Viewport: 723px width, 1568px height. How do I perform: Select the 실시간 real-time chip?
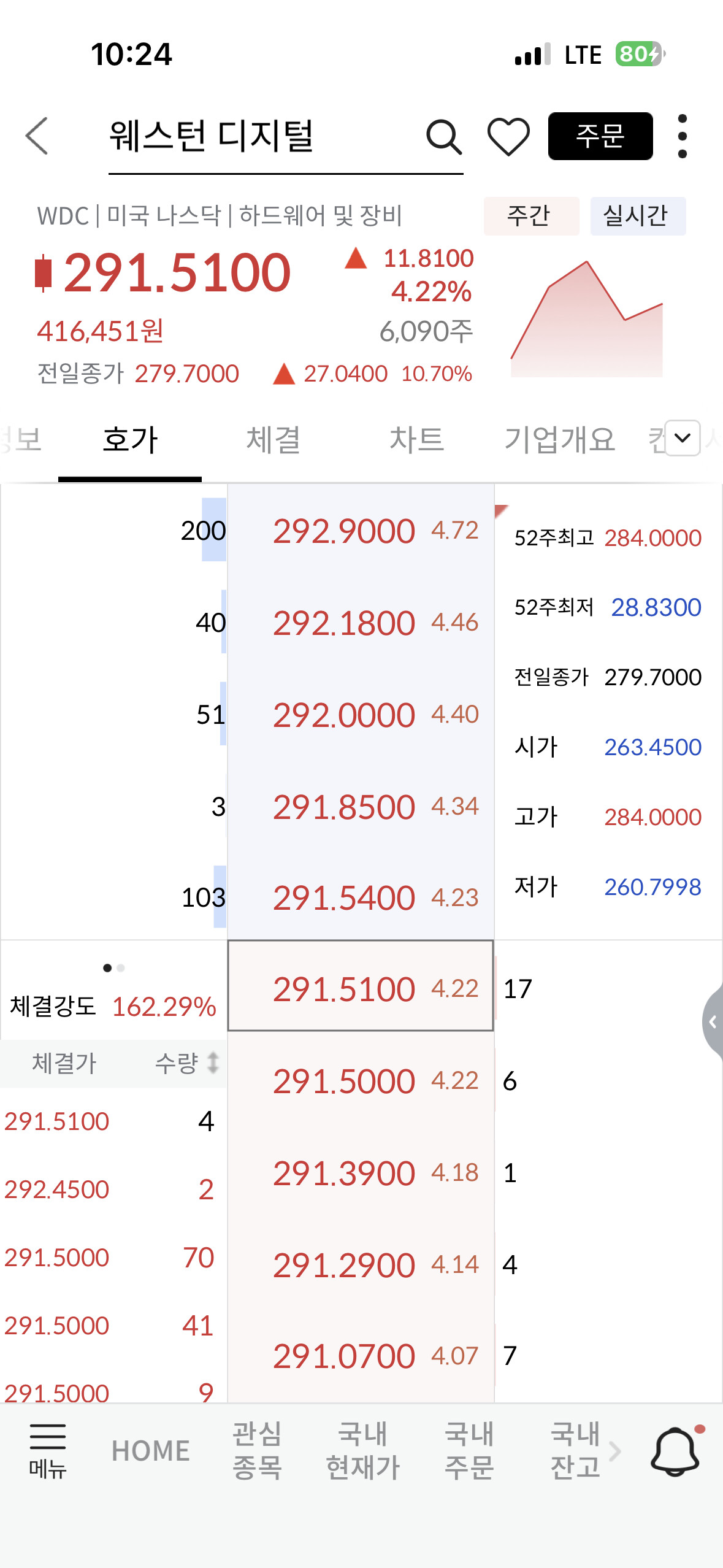click(638, 216)
